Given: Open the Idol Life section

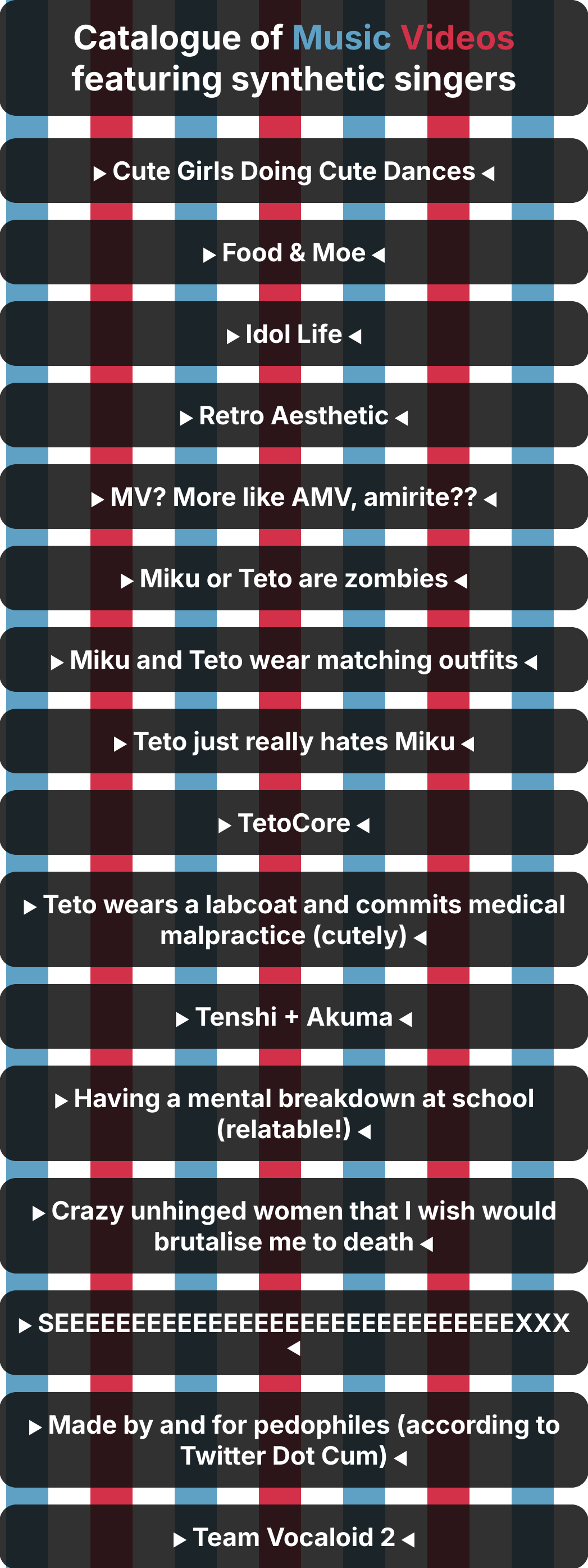Looking at the screenshot, I should click(x=294, y=334).
